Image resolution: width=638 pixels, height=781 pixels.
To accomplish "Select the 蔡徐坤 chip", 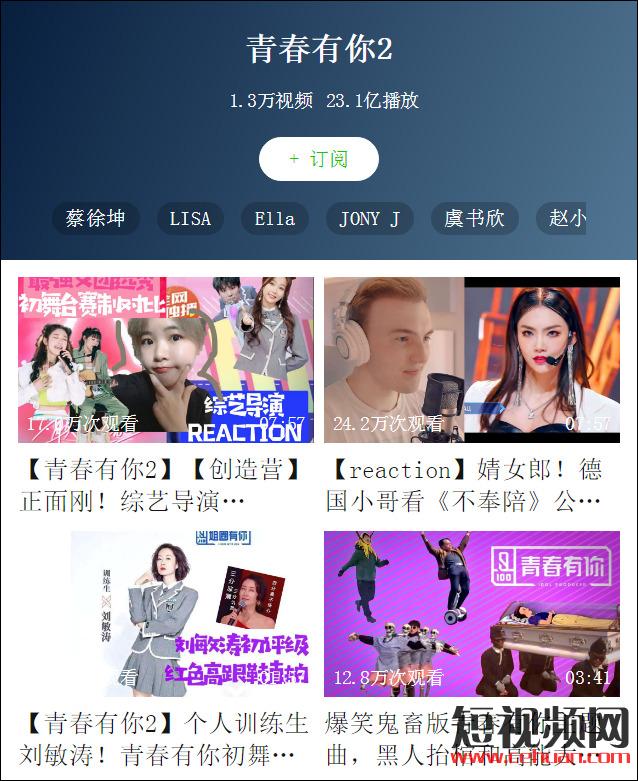I will [96, 218].
